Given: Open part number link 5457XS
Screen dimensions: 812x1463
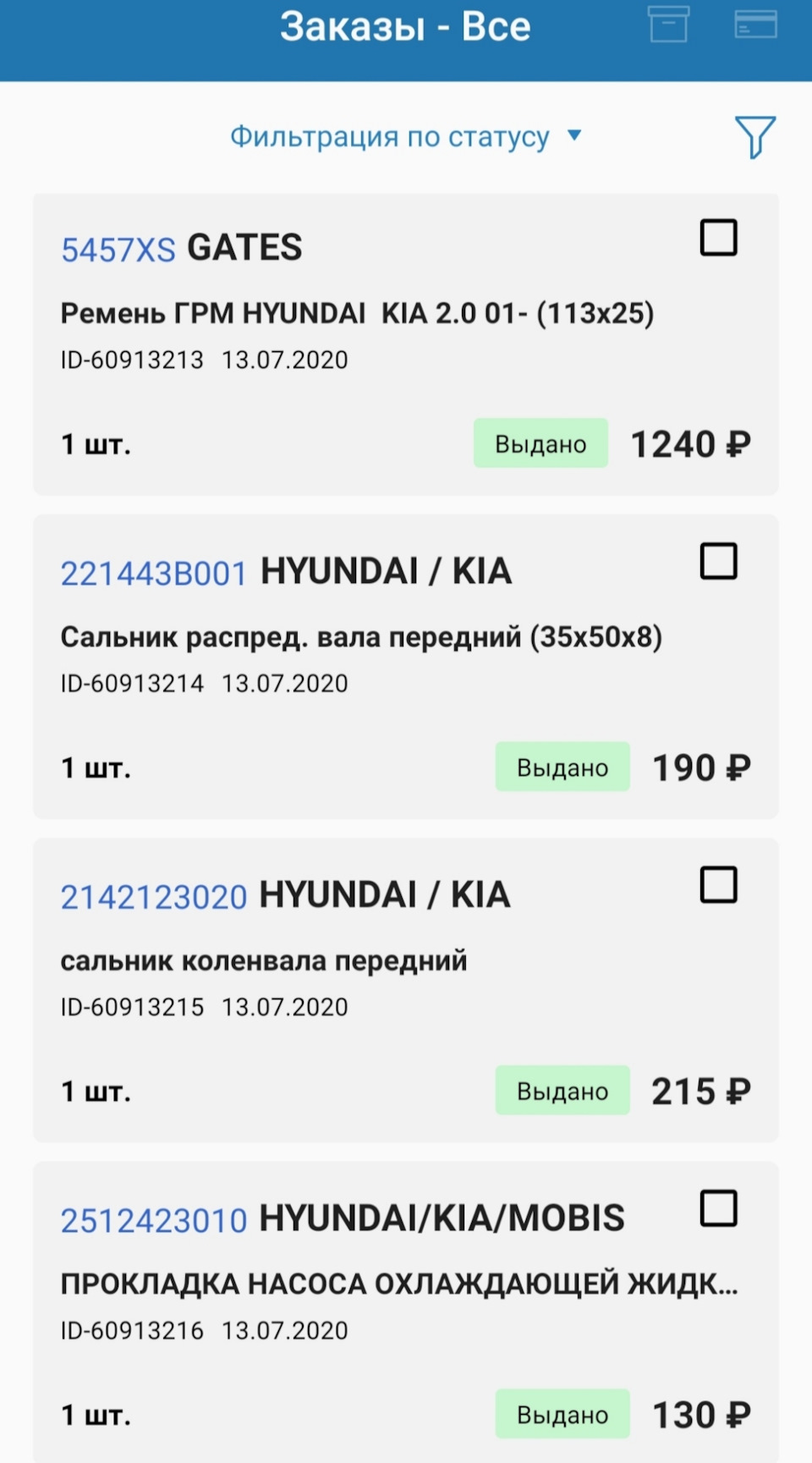Looking at the screenshot, I should point(118,250).
